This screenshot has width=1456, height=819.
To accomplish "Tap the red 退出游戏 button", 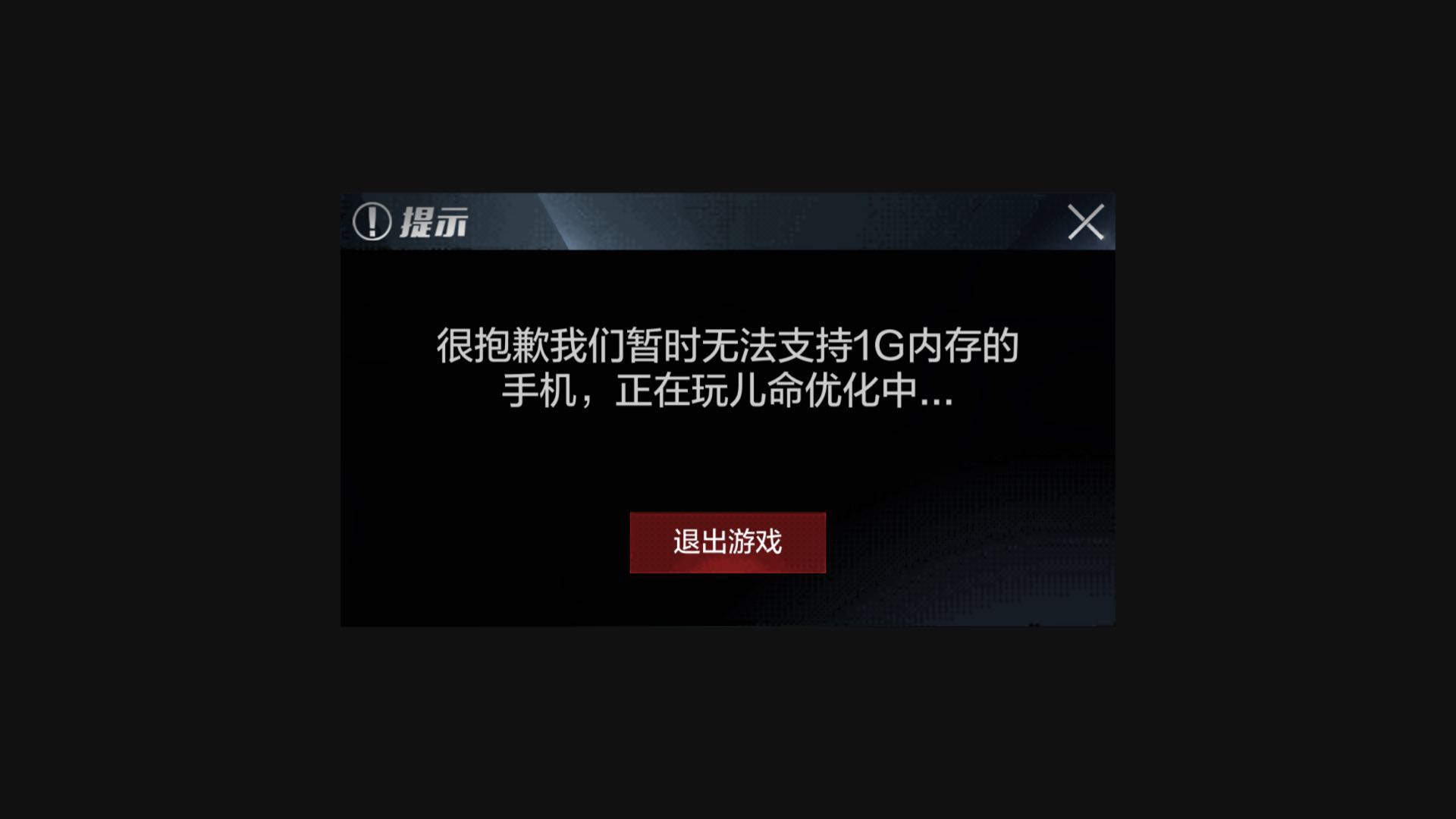I will (x=727, y=542).
